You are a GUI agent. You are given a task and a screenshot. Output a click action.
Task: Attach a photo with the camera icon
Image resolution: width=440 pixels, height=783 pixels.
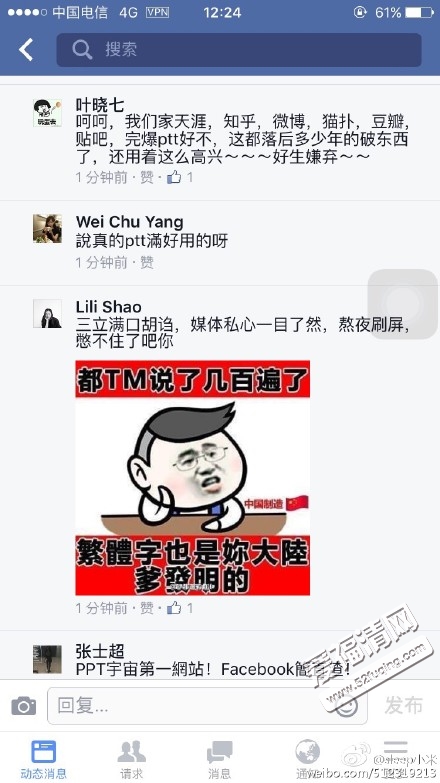(x=23, y=706)
